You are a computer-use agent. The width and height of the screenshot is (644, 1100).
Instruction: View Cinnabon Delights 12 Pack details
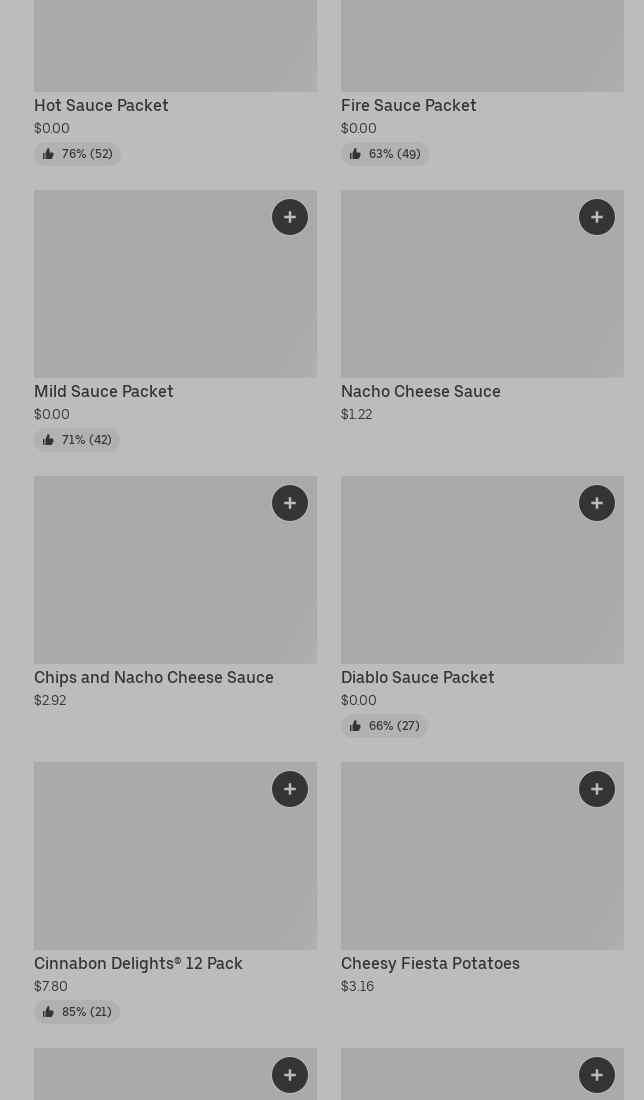tap(138, 964)
